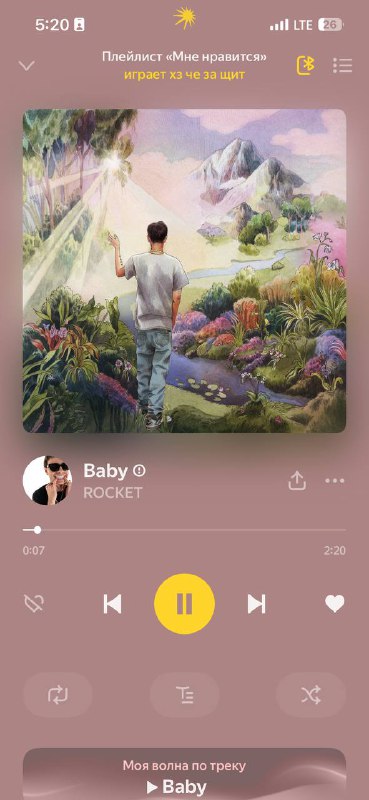Screen dimensions: 369x800
Task: Turn on shuffle playback
Action: point(311,695)
